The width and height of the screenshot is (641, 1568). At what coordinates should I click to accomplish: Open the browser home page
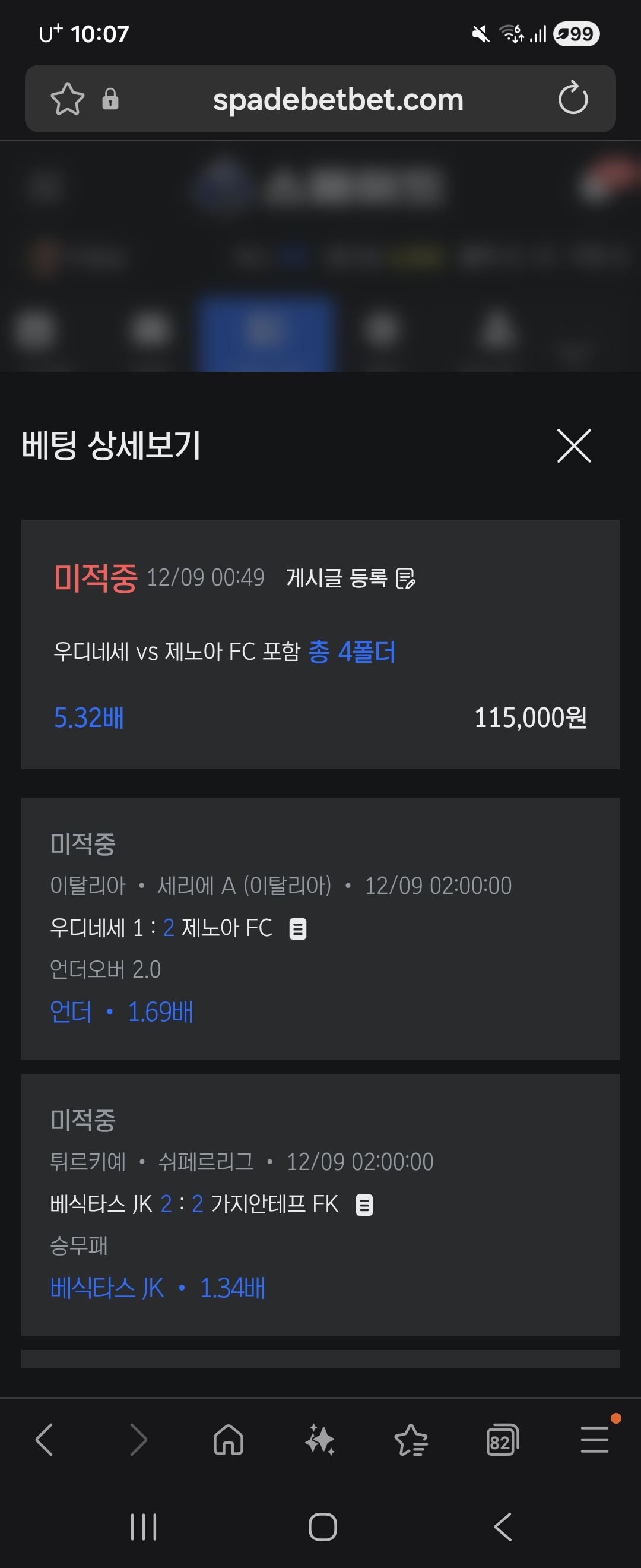(x=229, y=1440)
